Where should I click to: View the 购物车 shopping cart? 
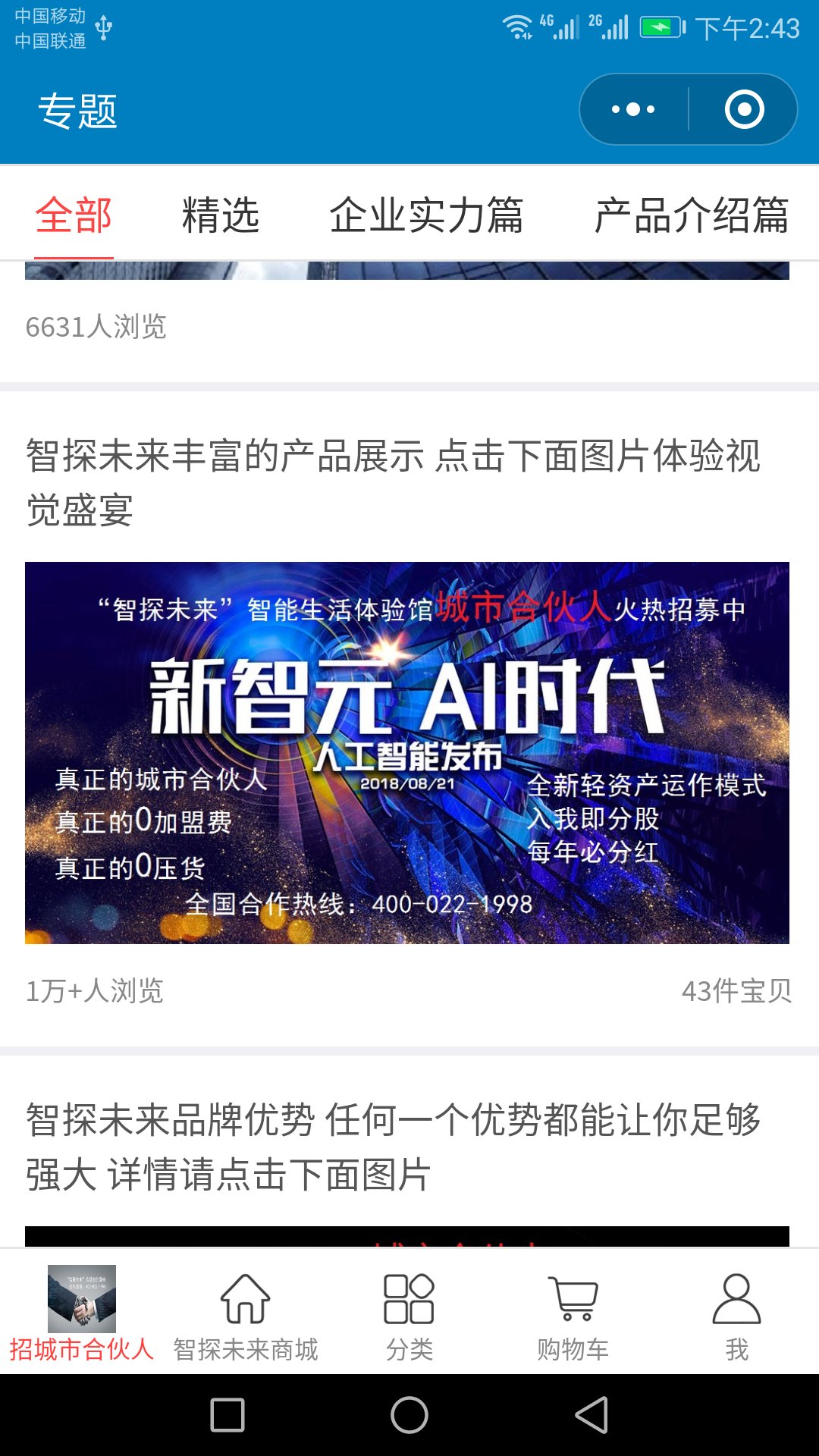pos(573,1313)
